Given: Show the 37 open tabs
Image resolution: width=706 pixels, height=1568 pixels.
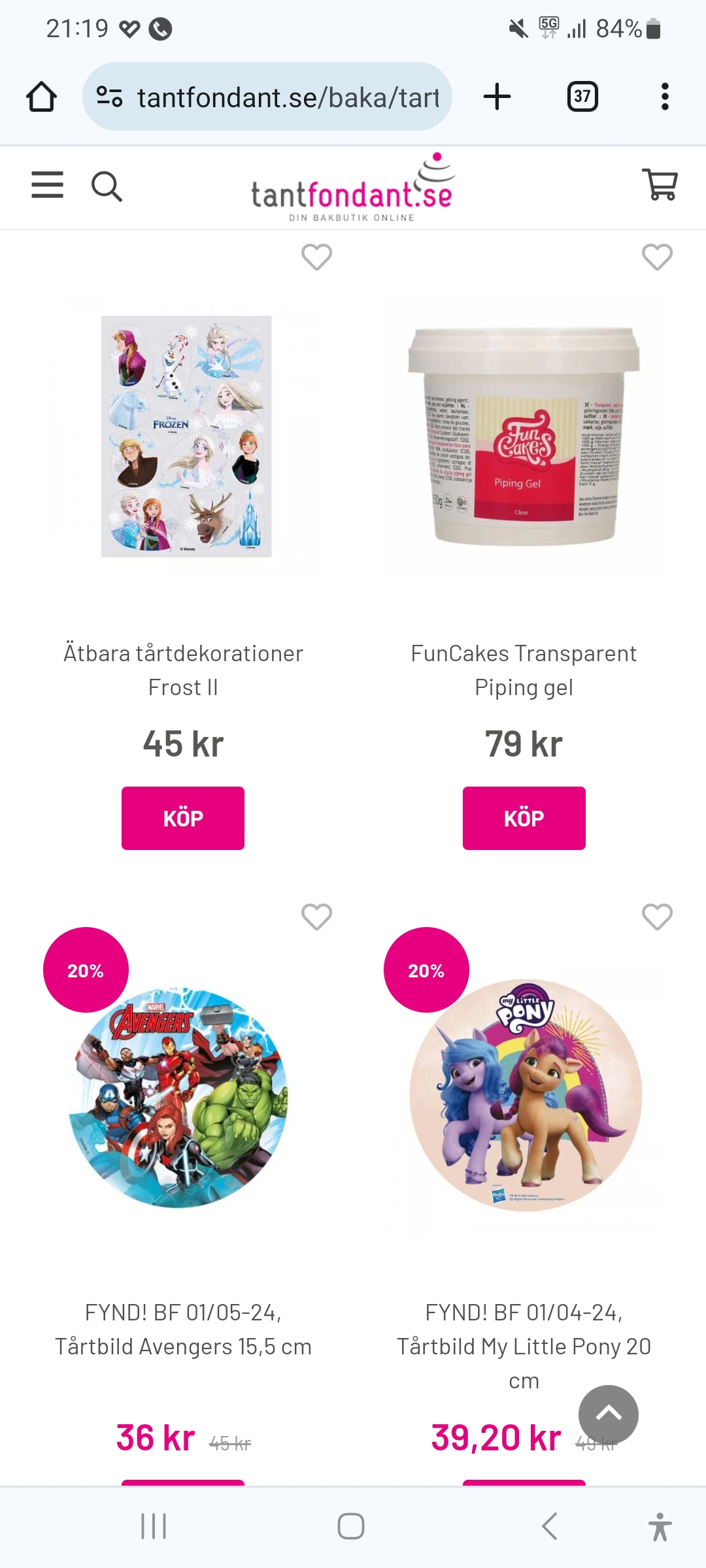Looking at the screenshot, I should (582, 97).
